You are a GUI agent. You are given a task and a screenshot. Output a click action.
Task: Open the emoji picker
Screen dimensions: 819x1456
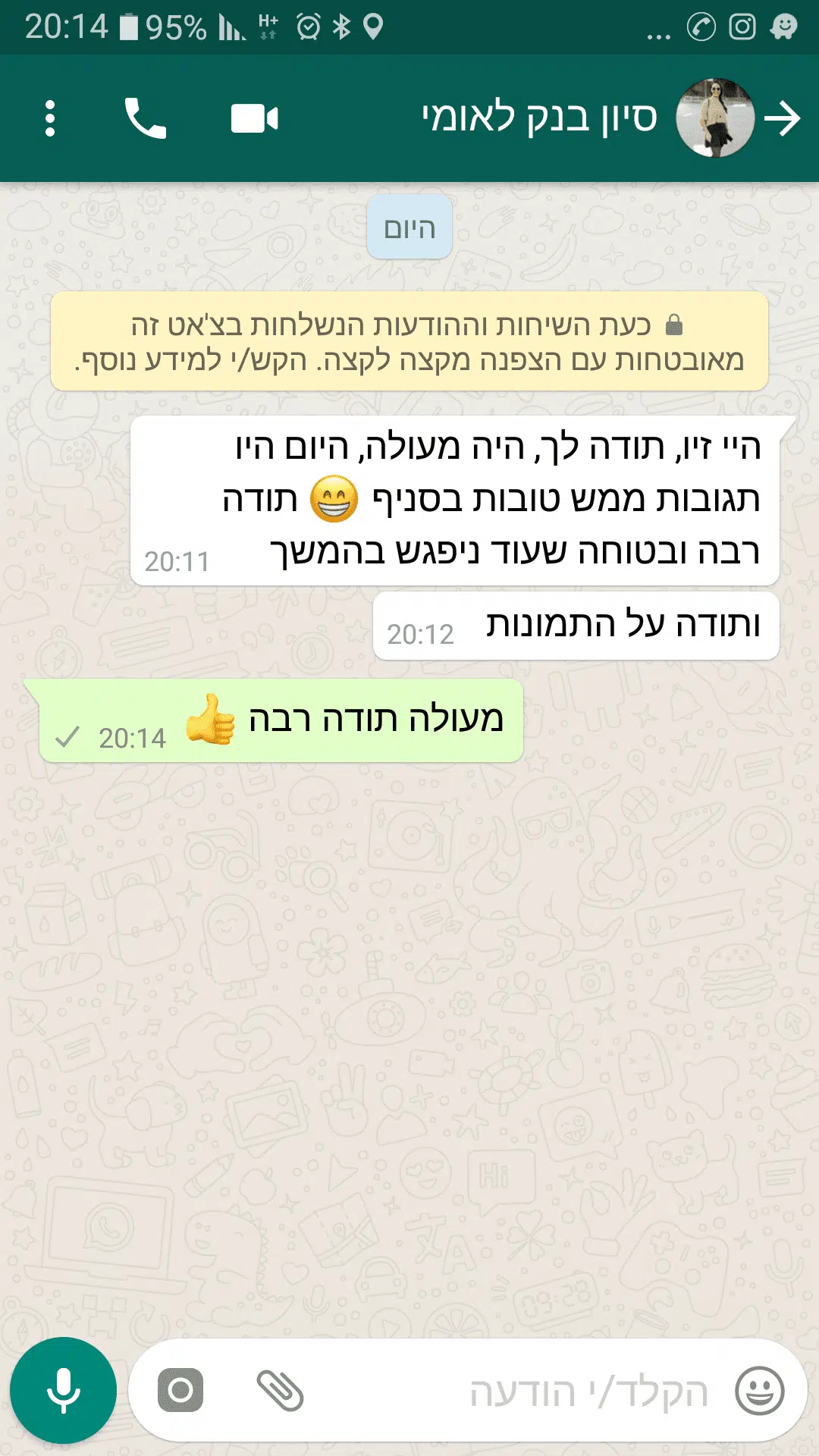pyautogui.click(x=760, y=1391)
